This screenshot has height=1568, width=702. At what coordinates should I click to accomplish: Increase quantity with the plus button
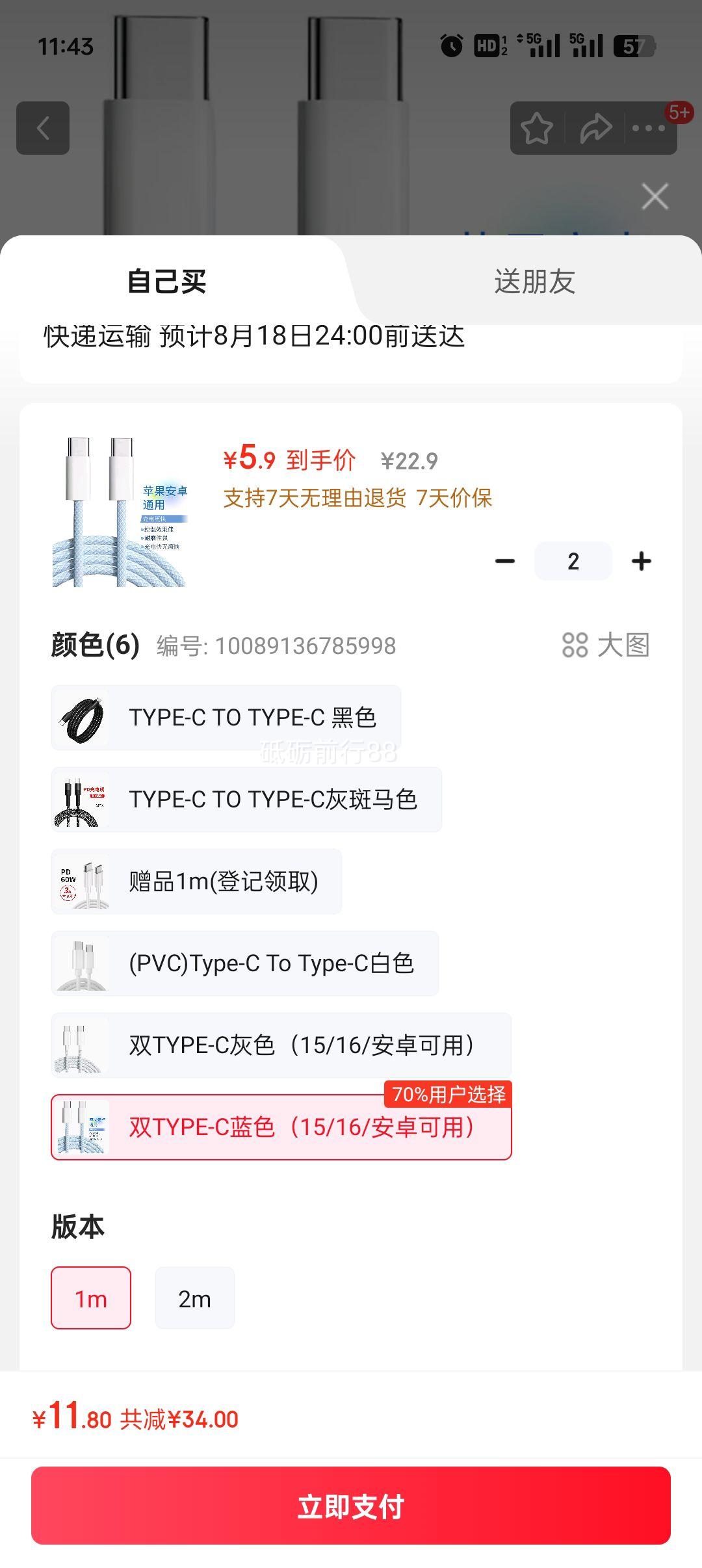642,561
